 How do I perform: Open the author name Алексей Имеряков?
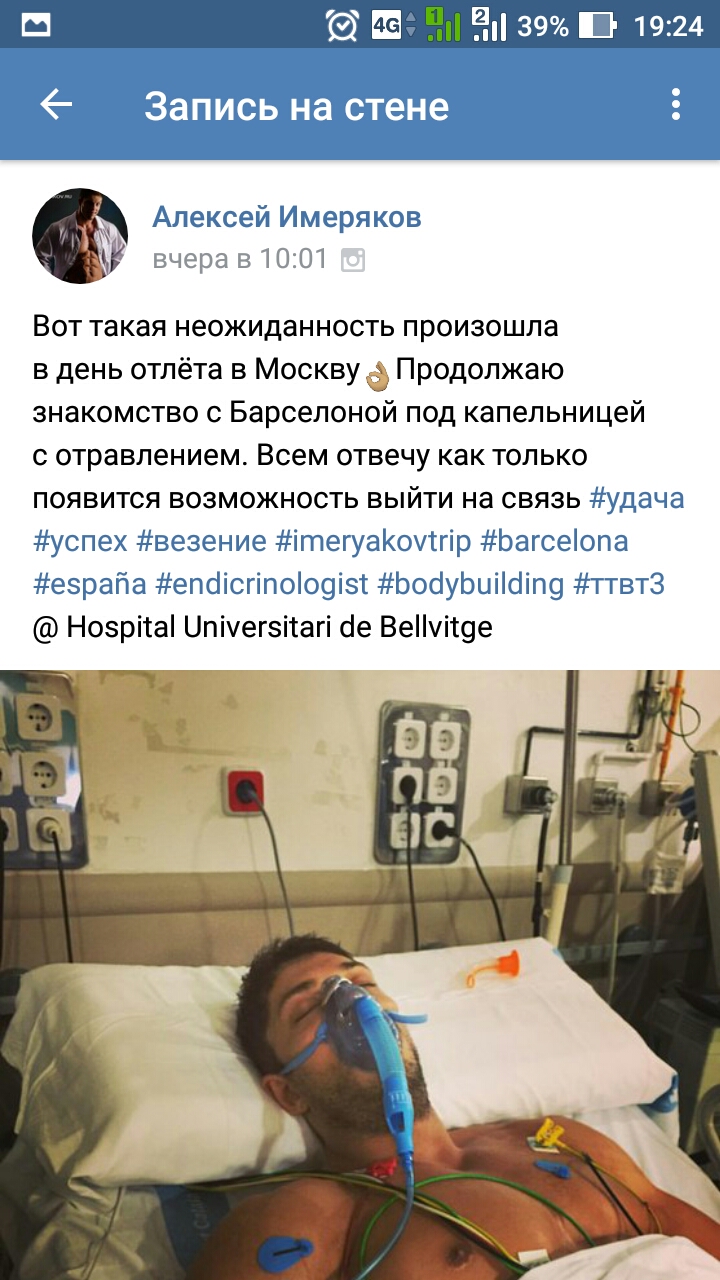click(x=287, y=216)
